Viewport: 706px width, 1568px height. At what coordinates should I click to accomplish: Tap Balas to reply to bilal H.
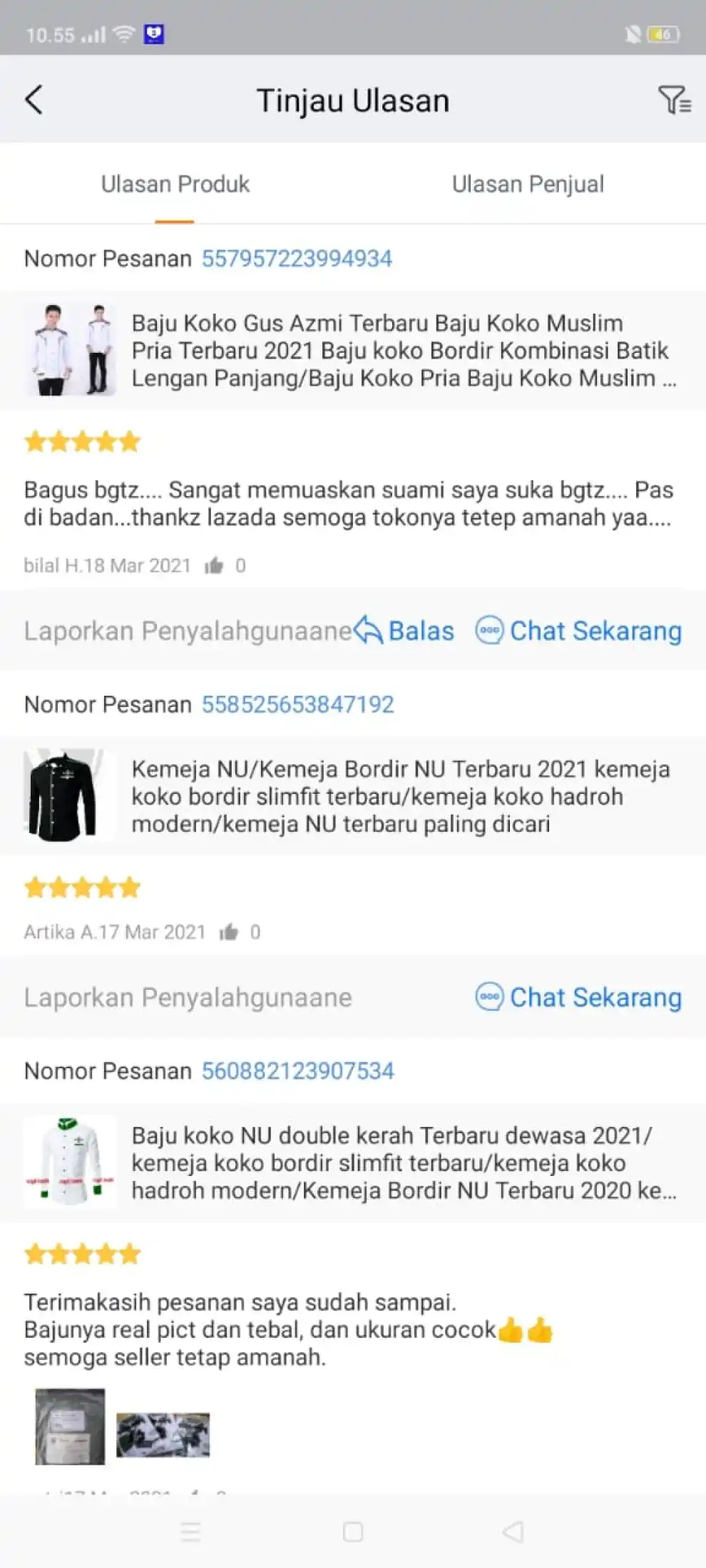coord(404,631)
